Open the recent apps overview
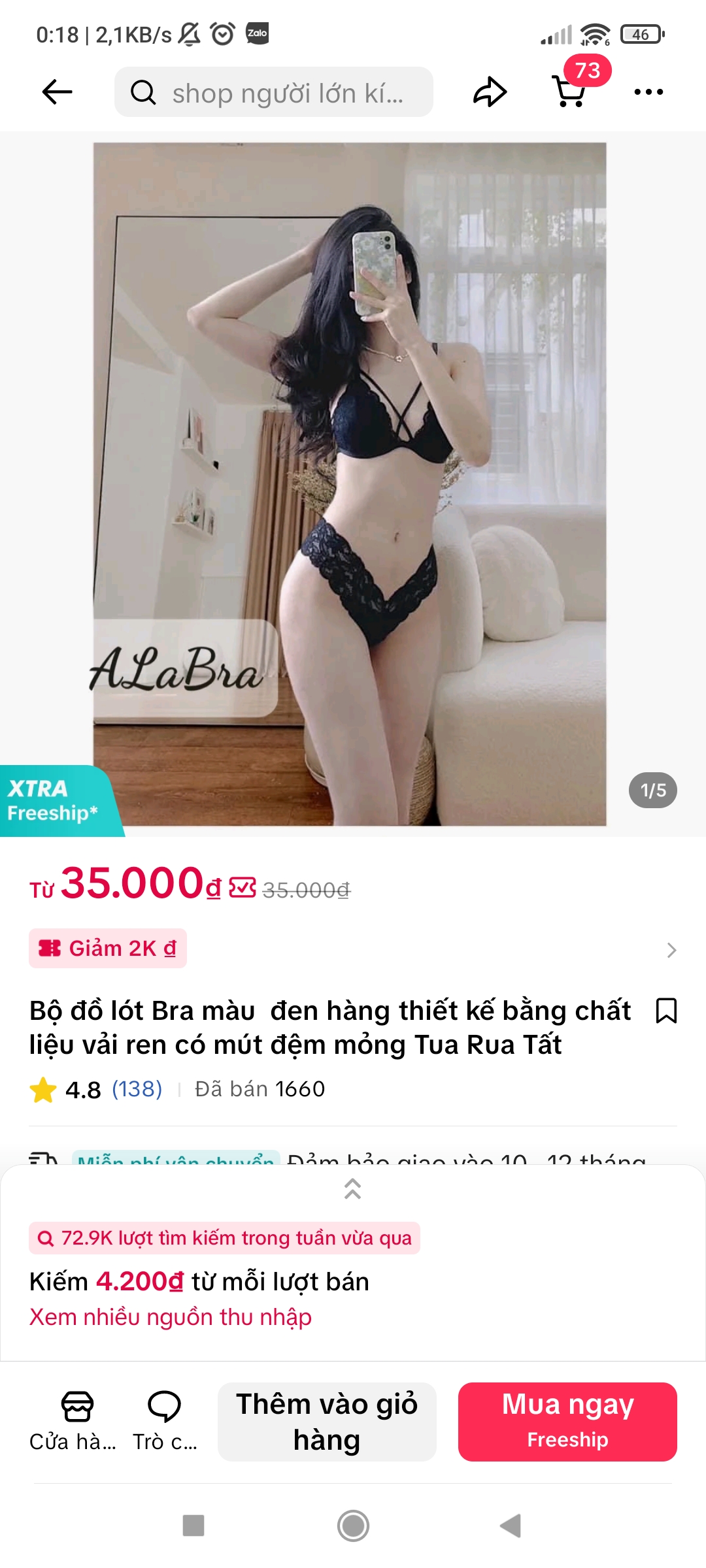 193,1526
